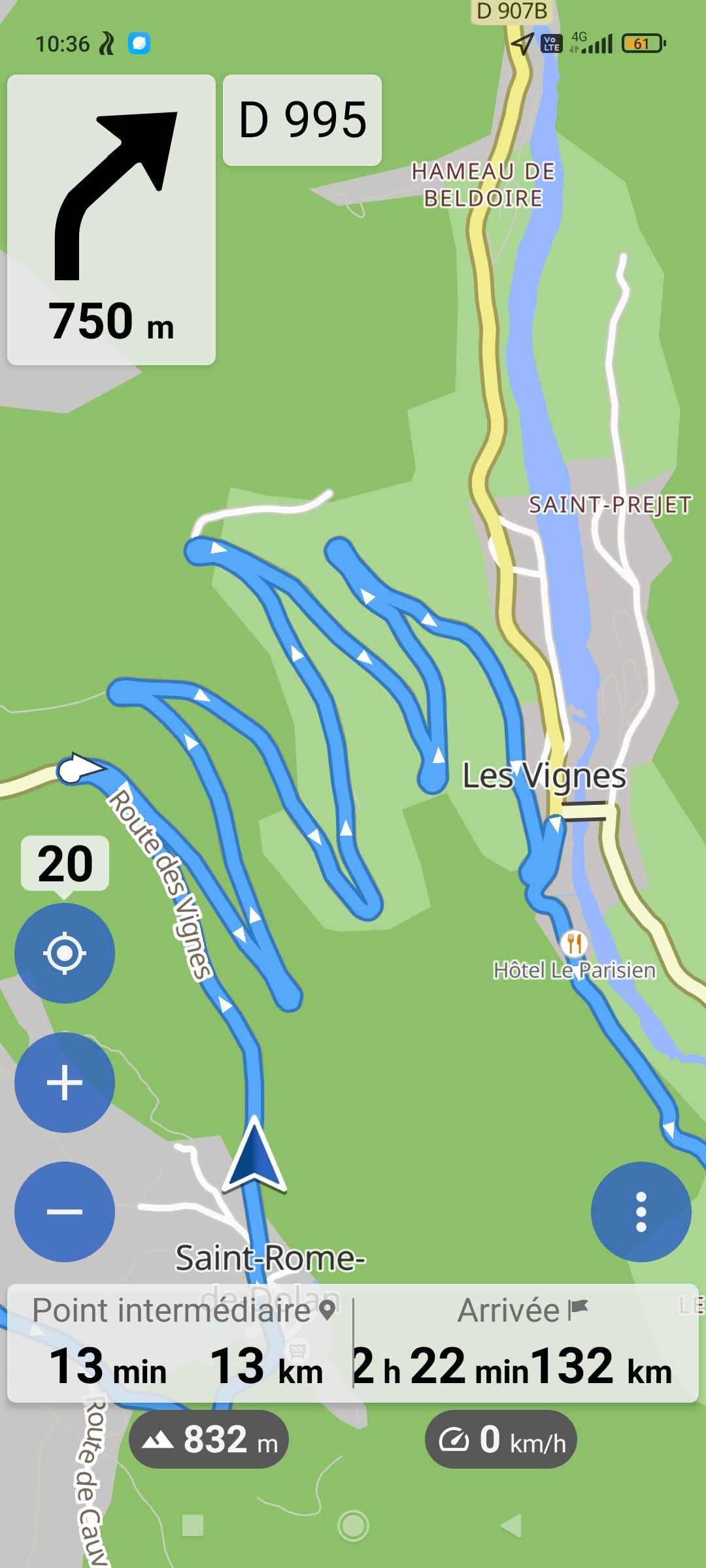Image resolution: width=706 pixels, height=1568 pixels.
Task: Open the three-dot overflow menu
Action: point(641,1212)
